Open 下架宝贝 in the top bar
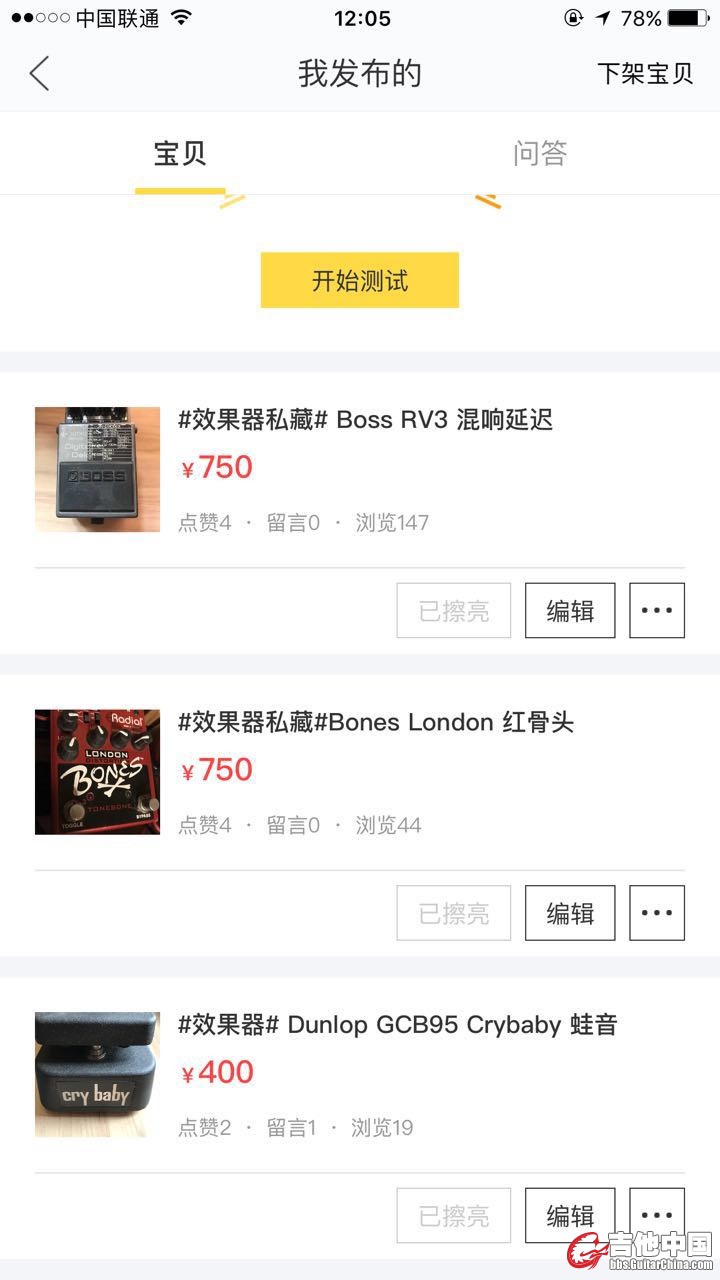Viewport: 720px width, 1280px height. pyautogui.click(x=645, y=74)
